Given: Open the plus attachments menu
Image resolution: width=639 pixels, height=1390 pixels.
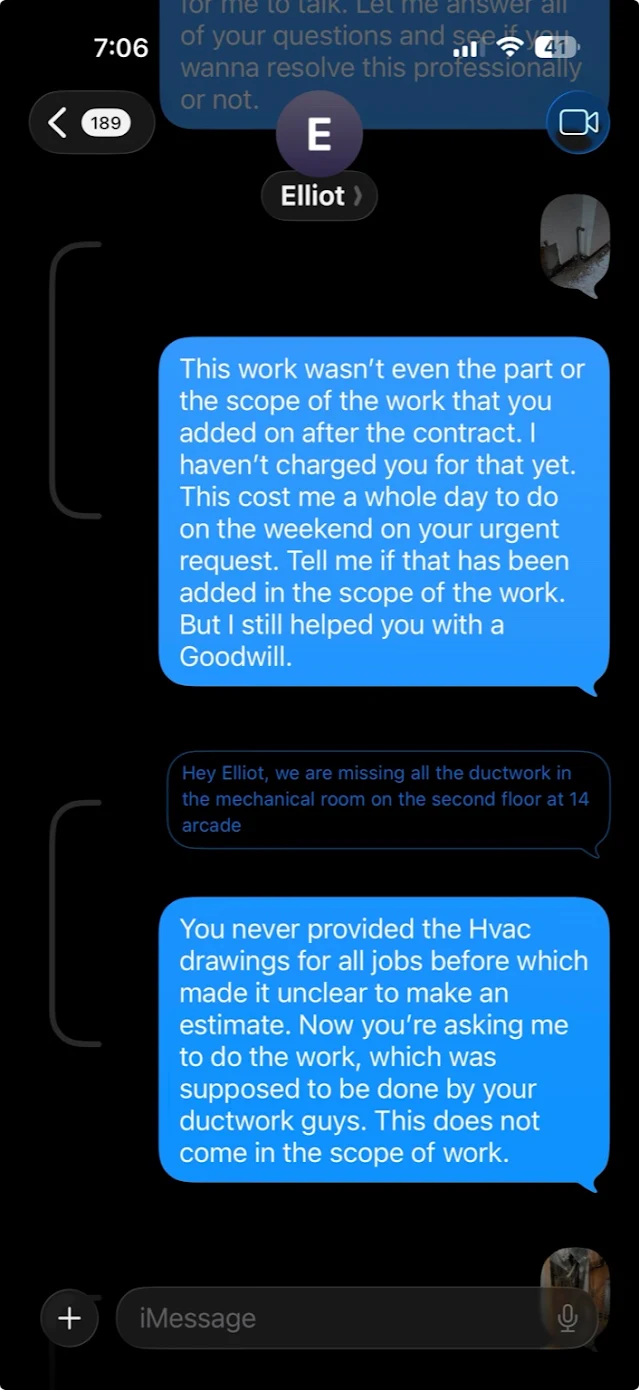Looking at the screenshot, I should pos(69,1318).
